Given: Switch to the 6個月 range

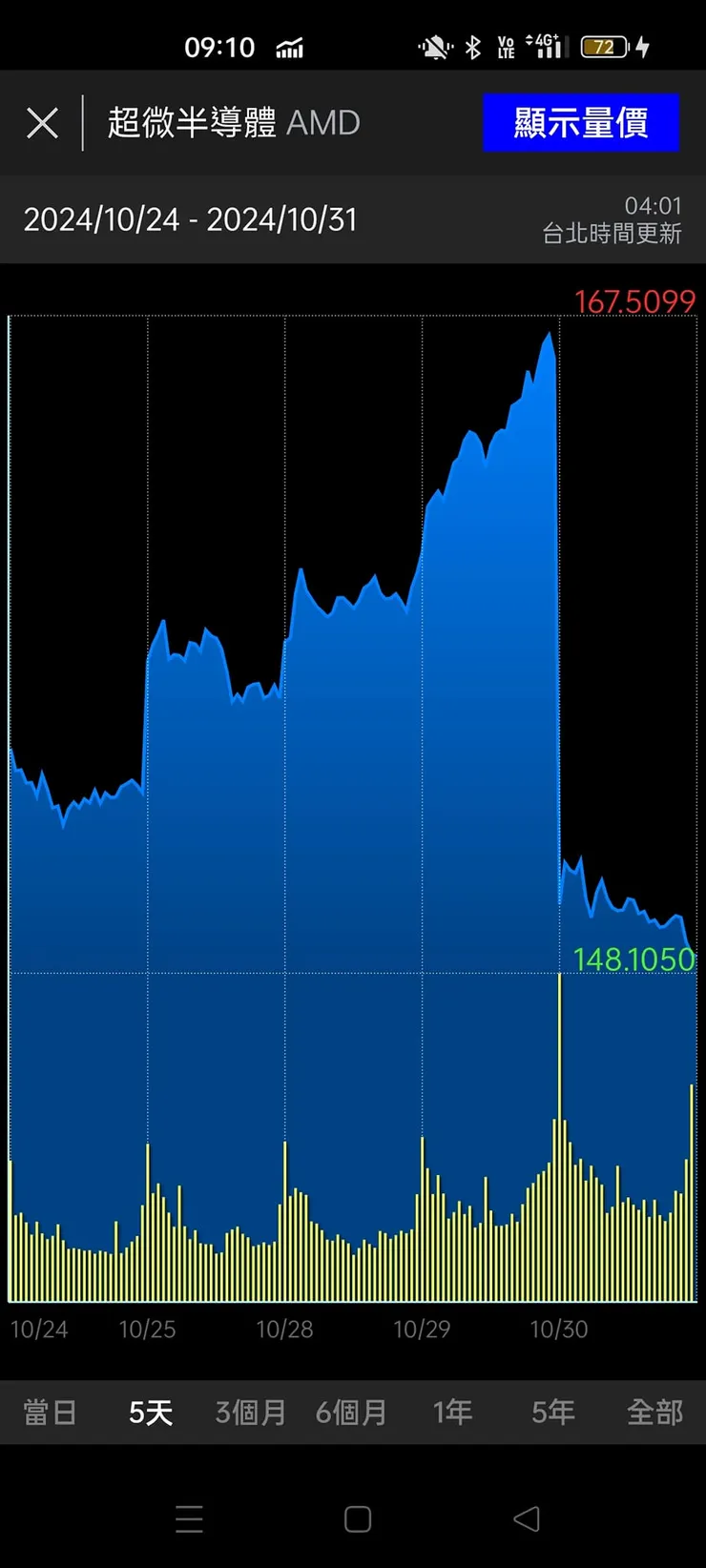Looking at the screenshot, I should tap(351, 1413).
